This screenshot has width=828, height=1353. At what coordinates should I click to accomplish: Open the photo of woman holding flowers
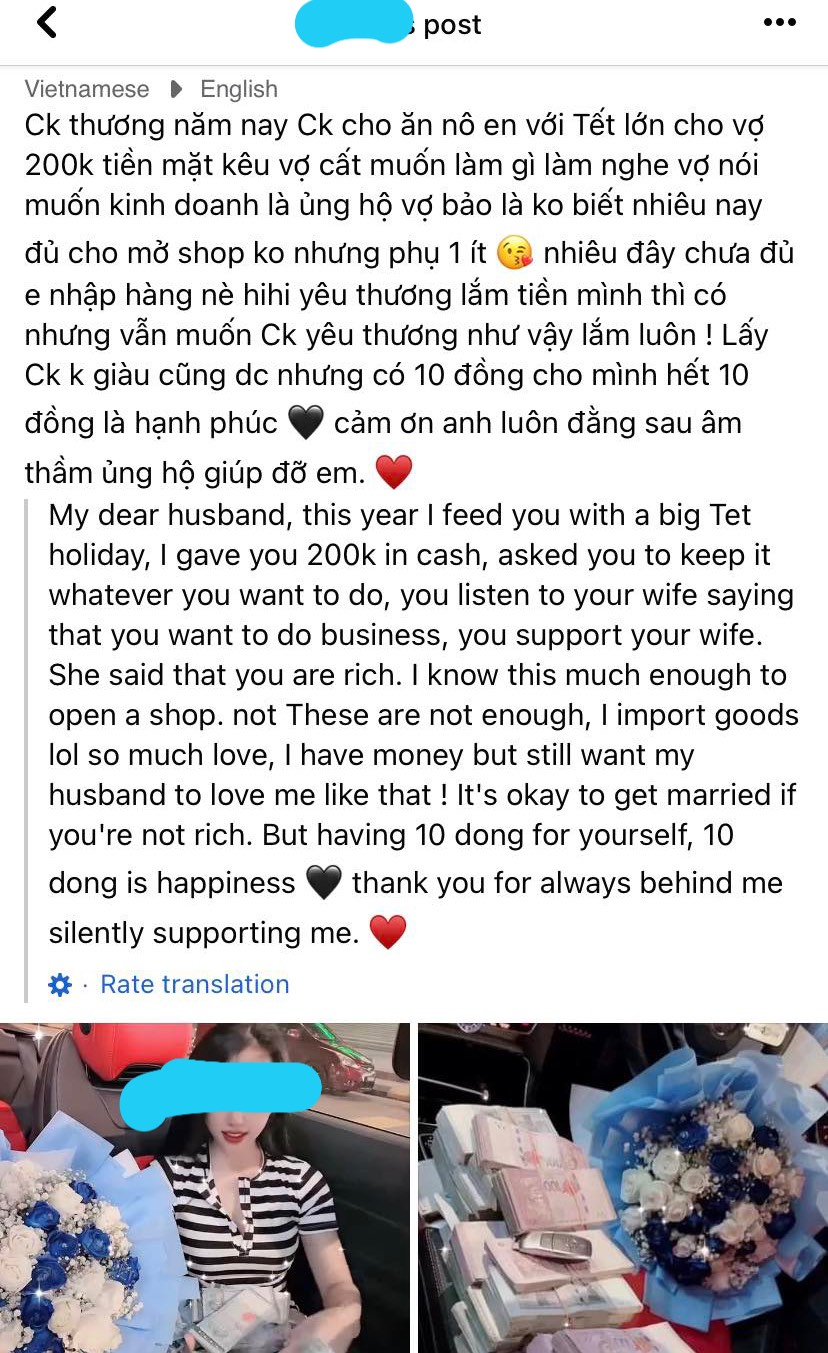pyautogui.click(x=205, y=1188)
